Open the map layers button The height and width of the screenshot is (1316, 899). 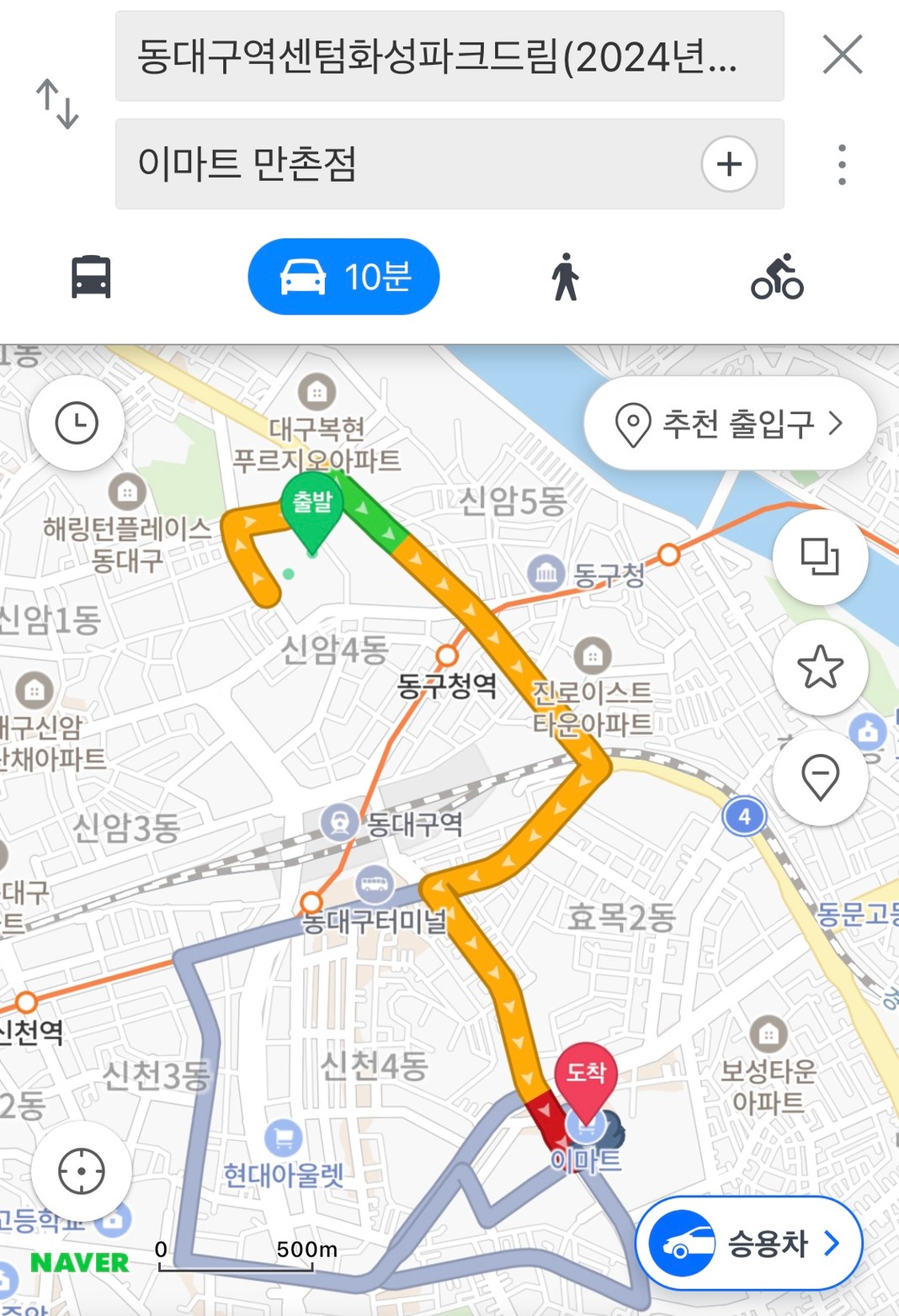pos(820,557)
